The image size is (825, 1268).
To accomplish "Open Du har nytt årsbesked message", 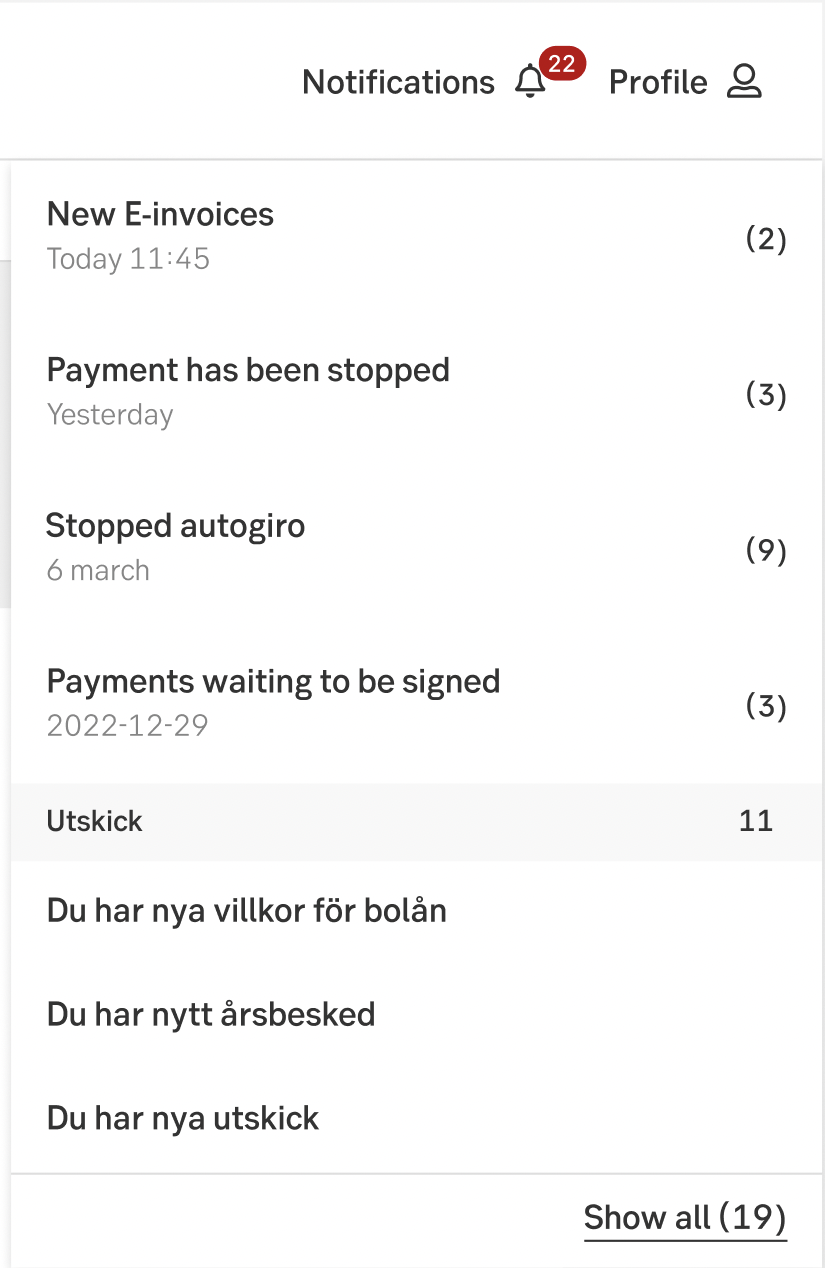I will [x=211, y=1014].
